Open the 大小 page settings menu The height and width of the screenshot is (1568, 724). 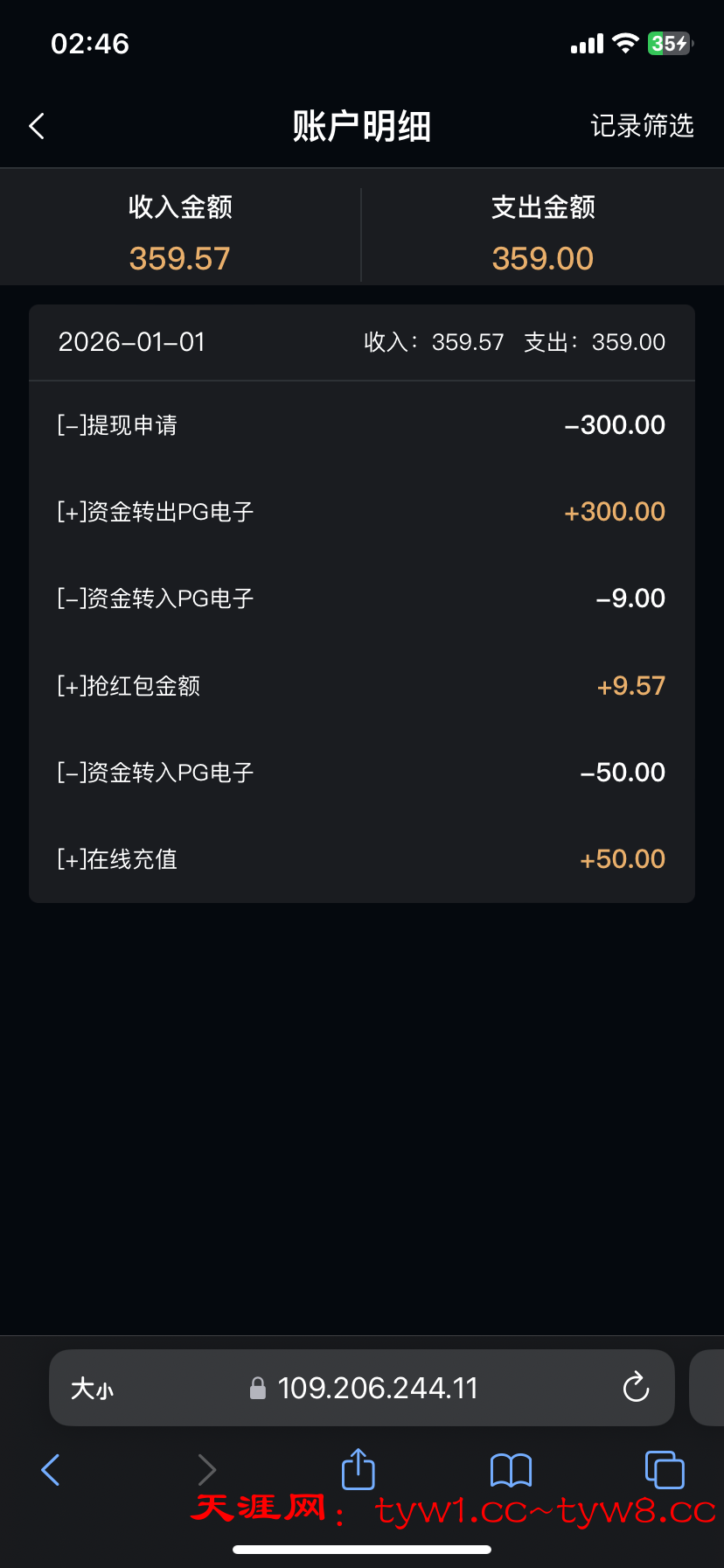coord(93,1388)
